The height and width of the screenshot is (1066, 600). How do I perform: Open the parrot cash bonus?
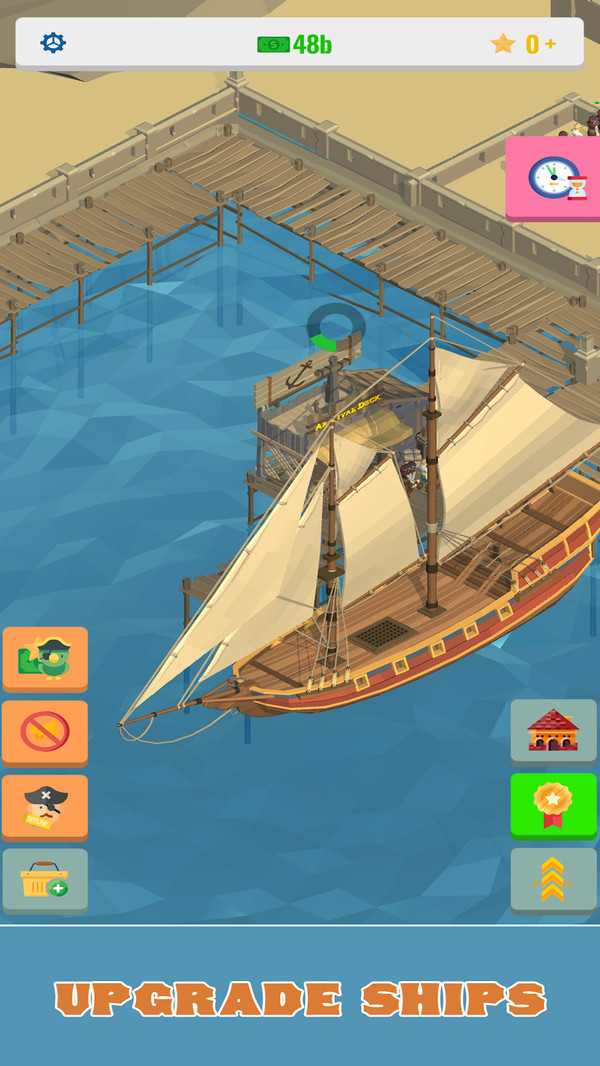point(45,657)
